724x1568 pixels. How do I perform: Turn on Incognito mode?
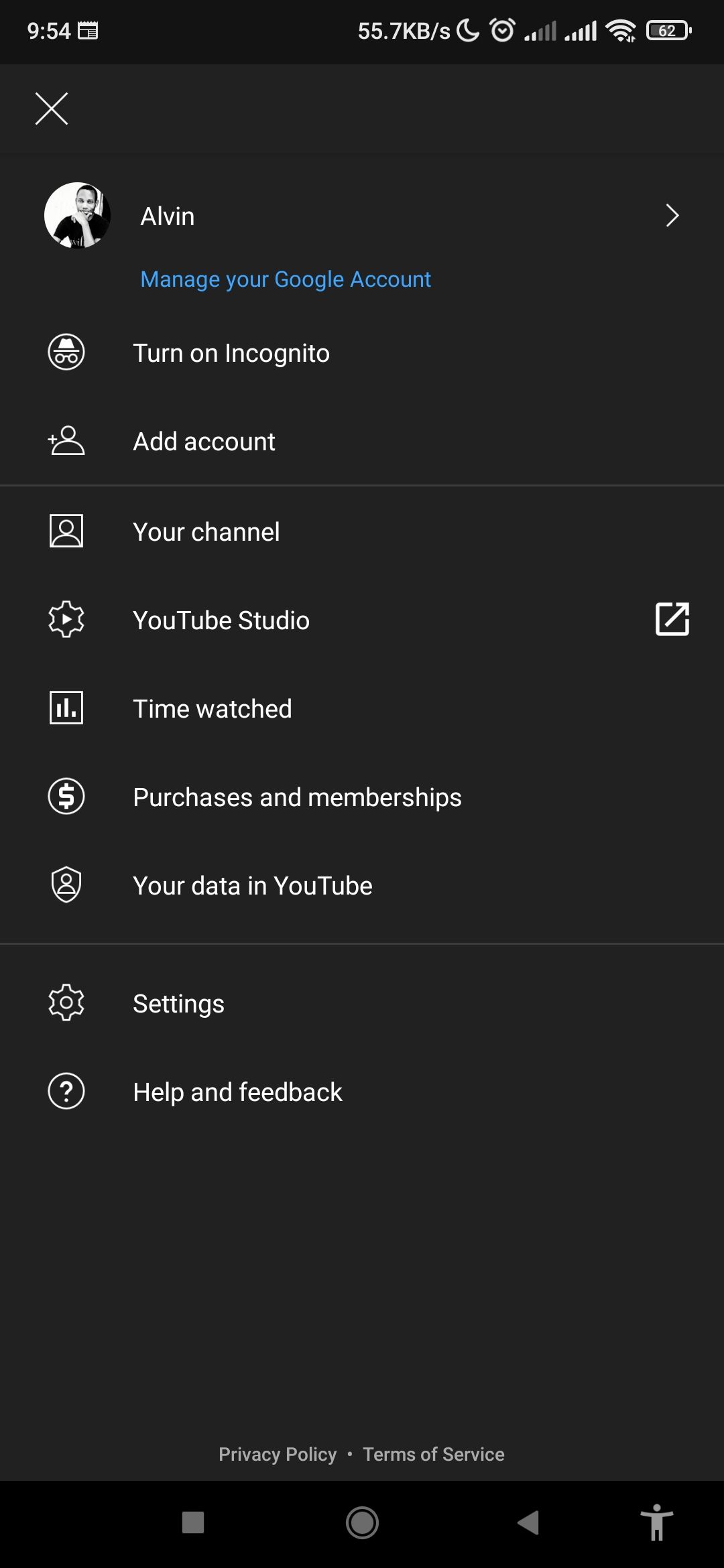point(231,352)
